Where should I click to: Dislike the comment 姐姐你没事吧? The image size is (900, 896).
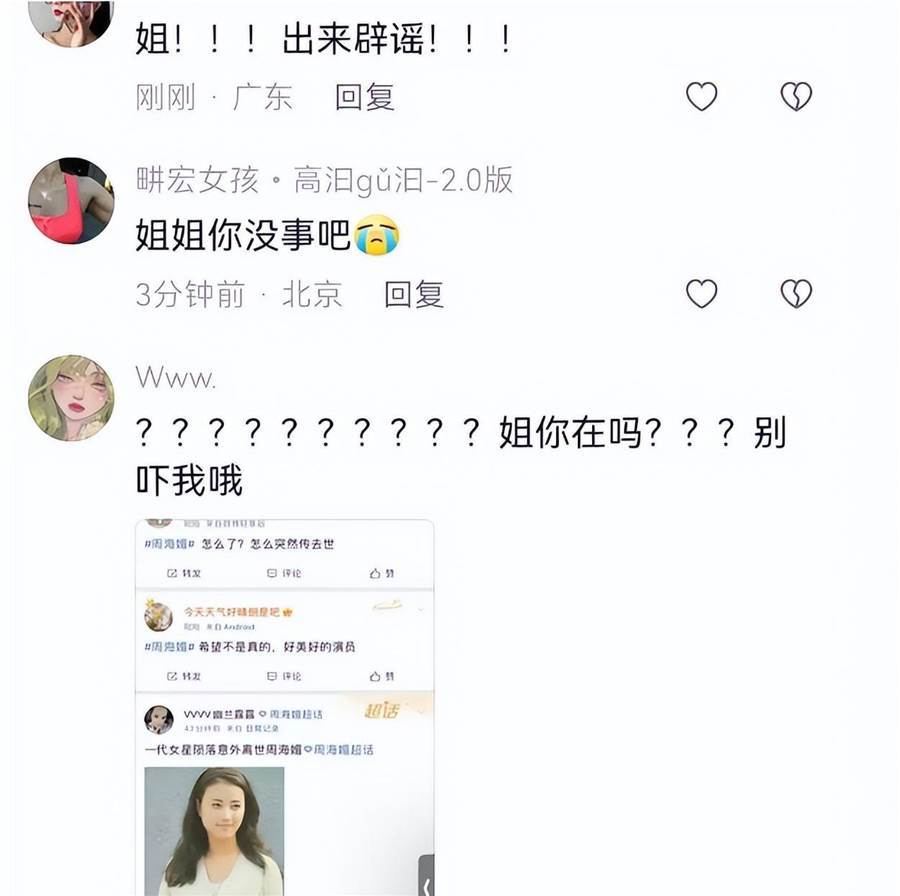pos(796,293)
